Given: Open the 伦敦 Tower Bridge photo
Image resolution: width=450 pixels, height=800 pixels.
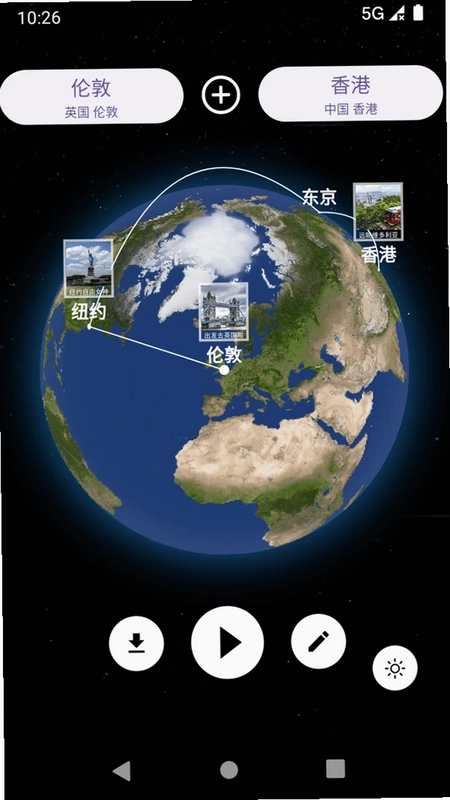Looking at the screenshot, I should coord(223,312).
